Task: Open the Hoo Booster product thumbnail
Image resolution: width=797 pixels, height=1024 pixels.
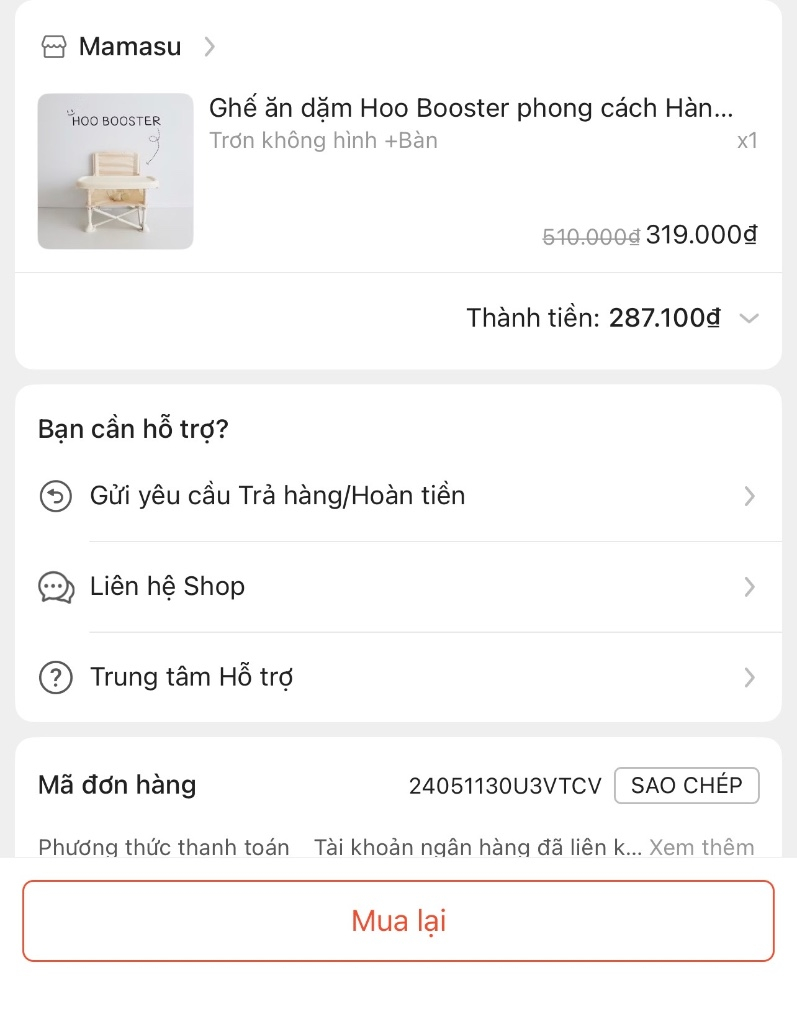Action: 115,171
